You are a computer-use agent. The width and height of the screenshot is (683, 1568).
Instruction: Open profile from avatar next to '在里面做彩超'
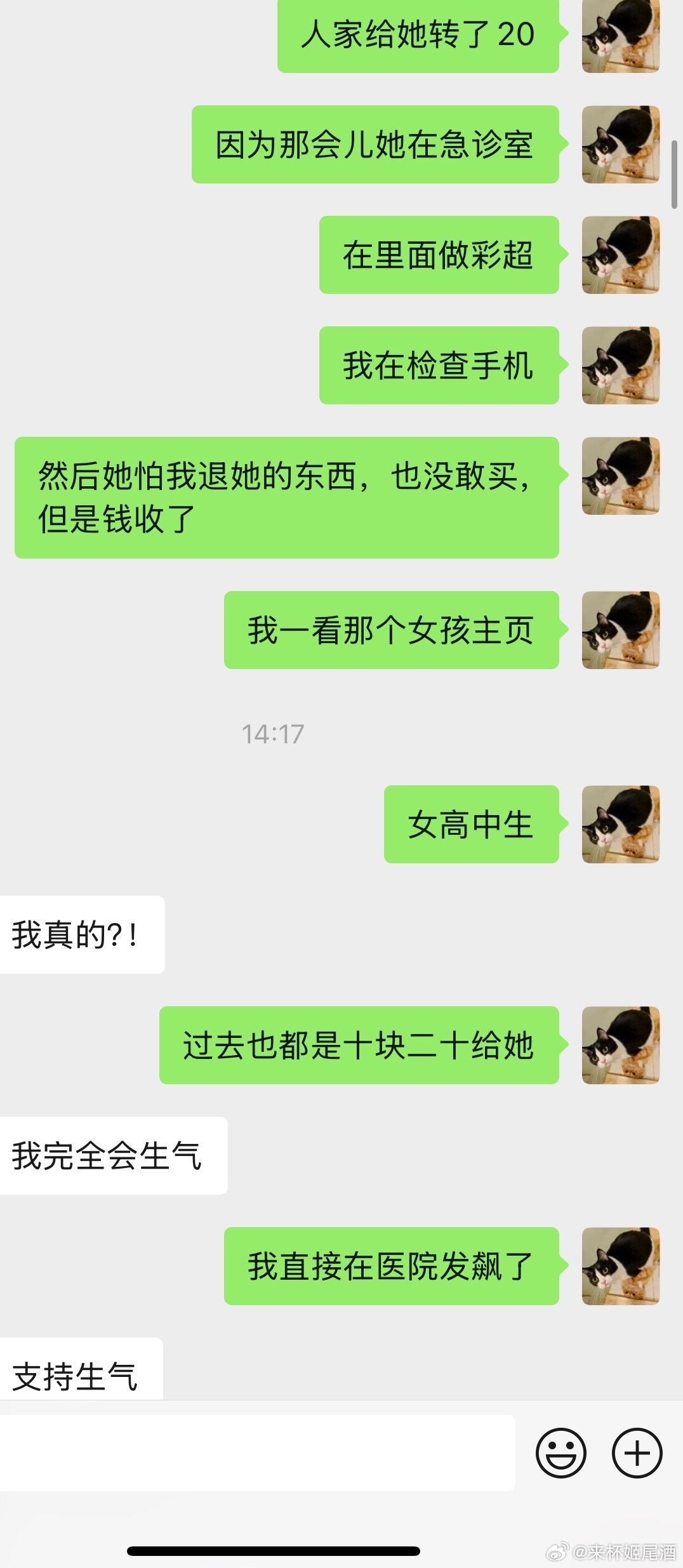(x=620, y=255)
